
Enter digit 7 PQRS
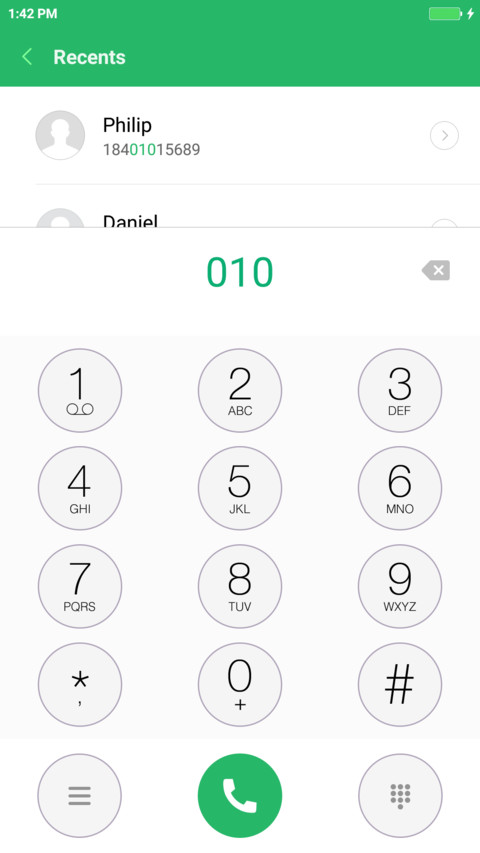coord(80,586)
